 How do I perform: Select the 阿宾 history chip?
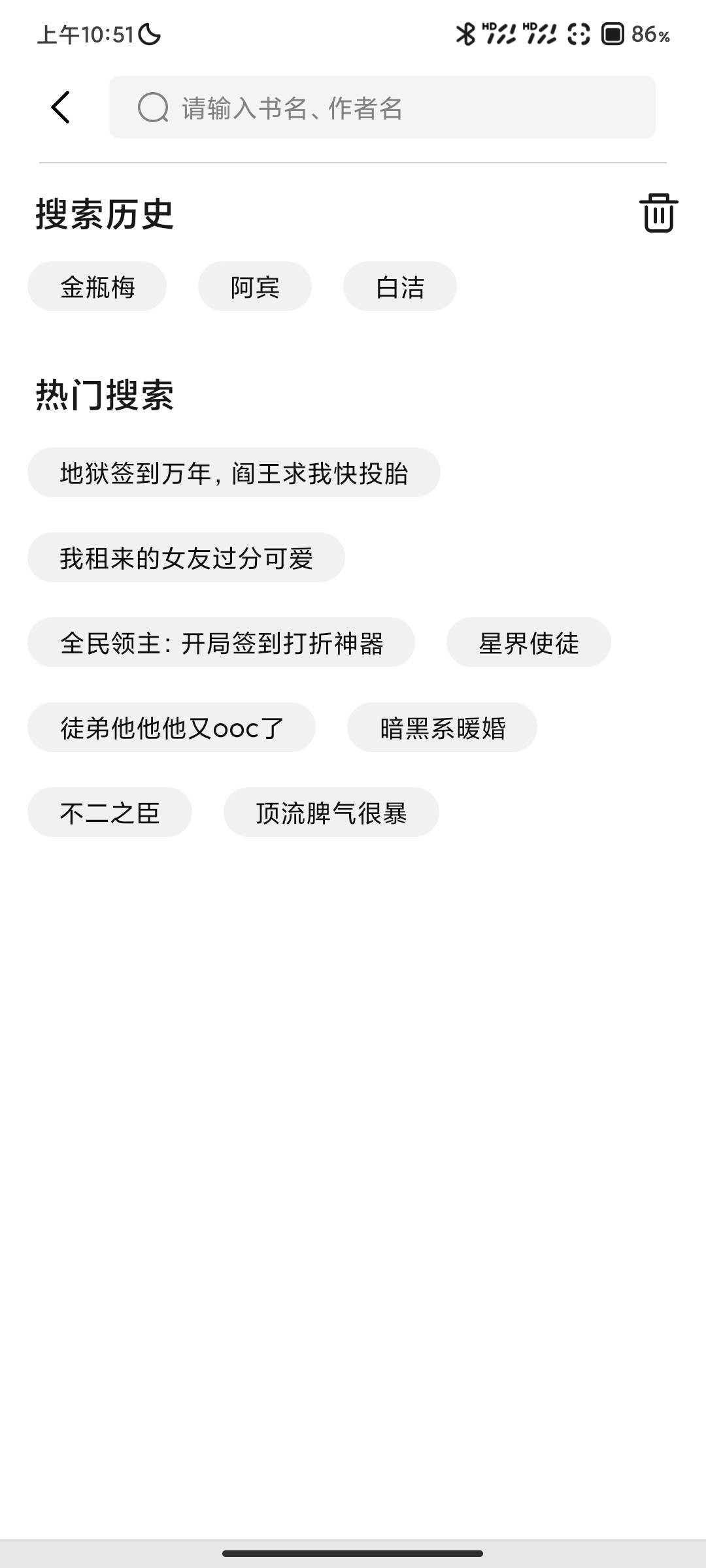coord(255,287)
